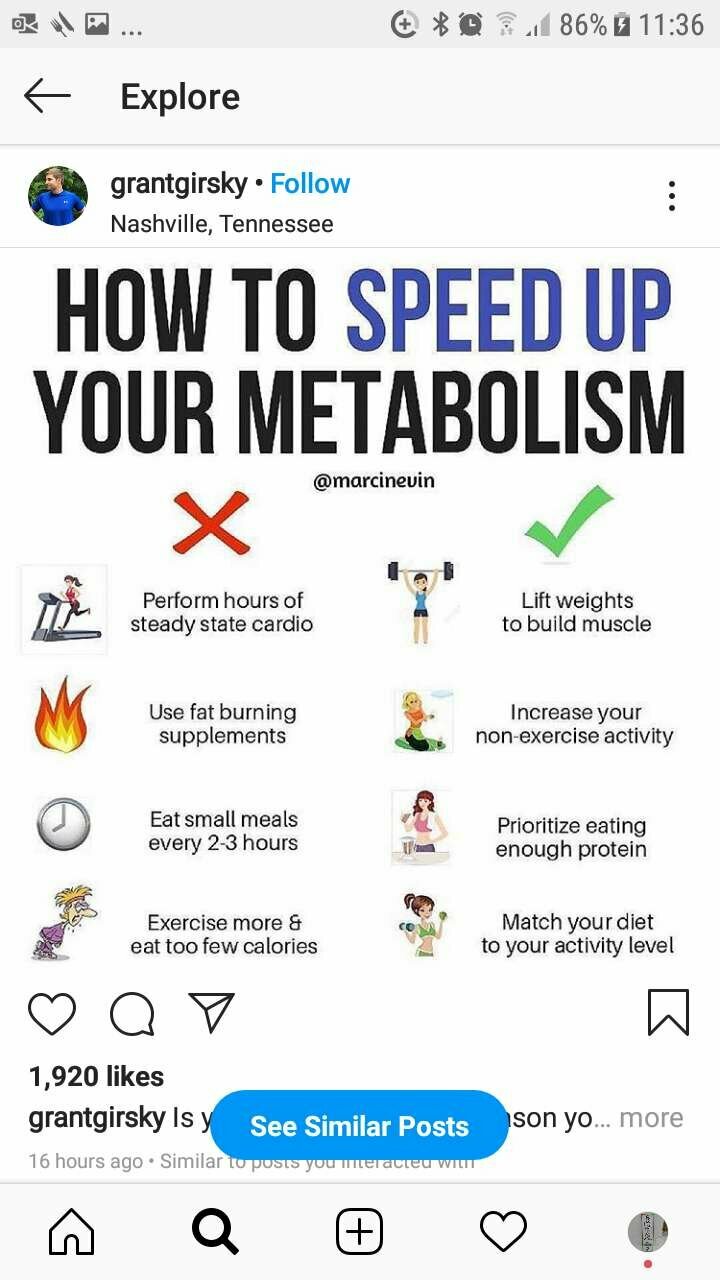Image resolution: width=720 pixels, height=1280 pixels.
Task: Open the metabolism infographic post image
Action: pyautogui.click(x=360, y=610)
